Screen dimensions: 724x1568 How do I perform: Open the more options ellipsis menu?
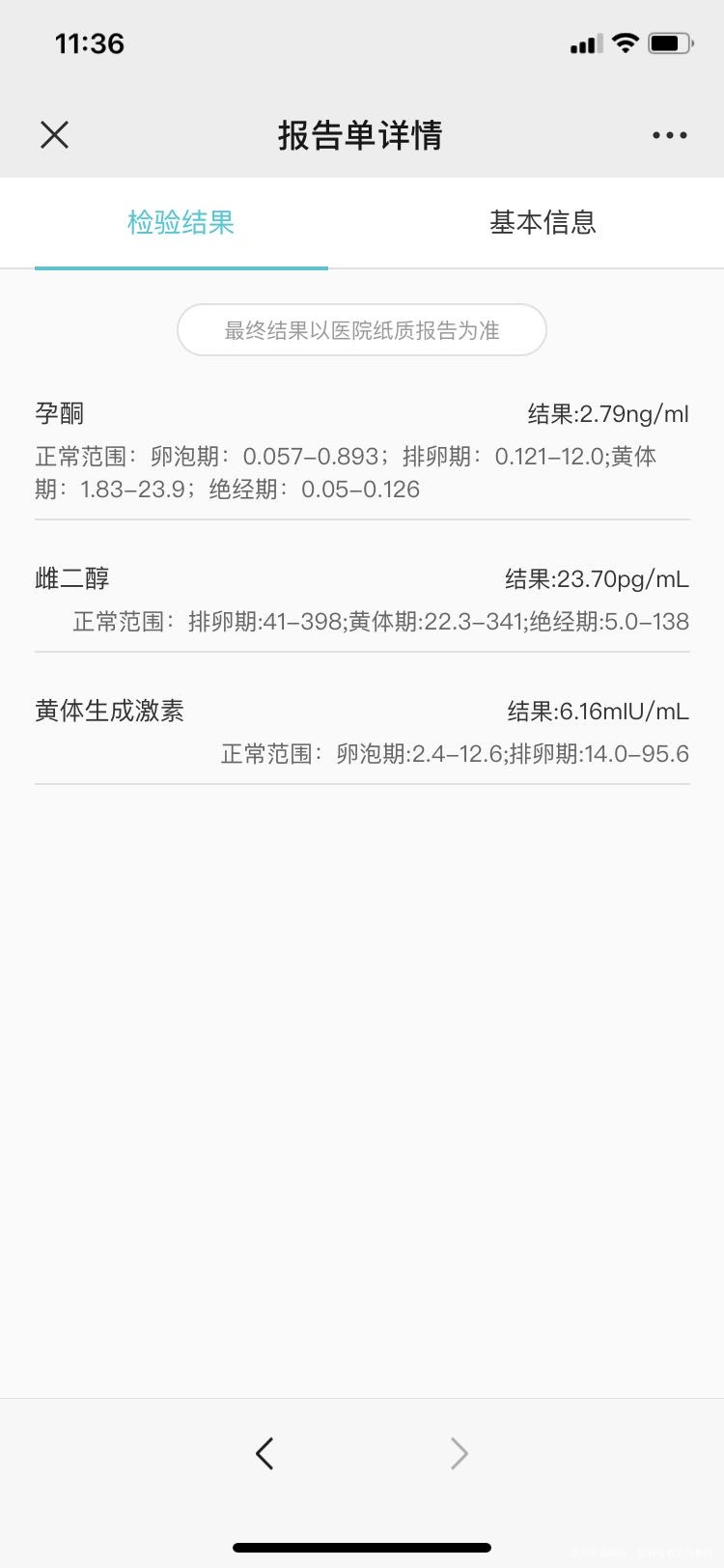(669, 135)
